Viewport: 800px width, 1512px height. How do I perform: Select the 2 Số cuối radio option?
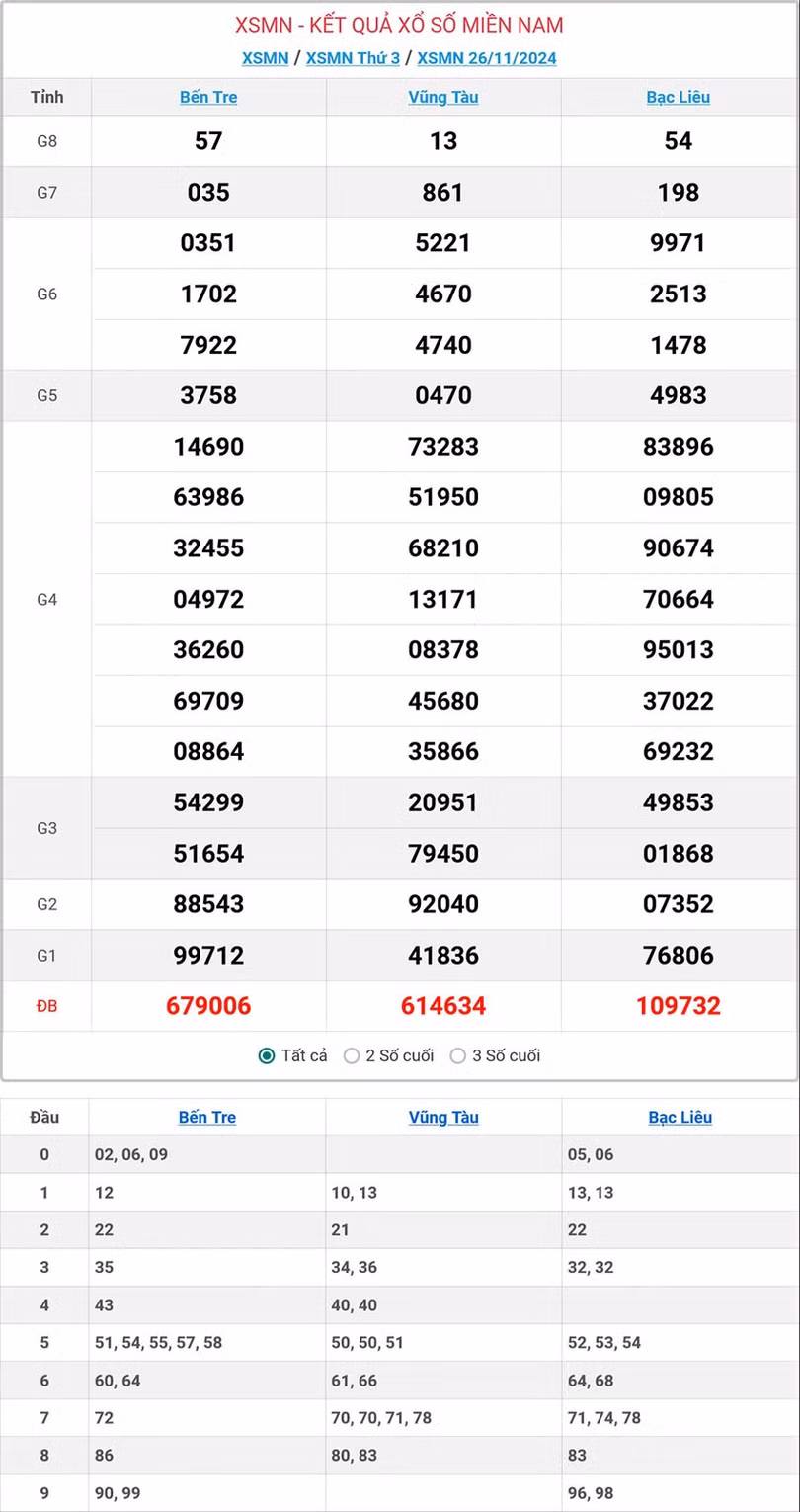pyautogui.click(x=352, y=1055)
